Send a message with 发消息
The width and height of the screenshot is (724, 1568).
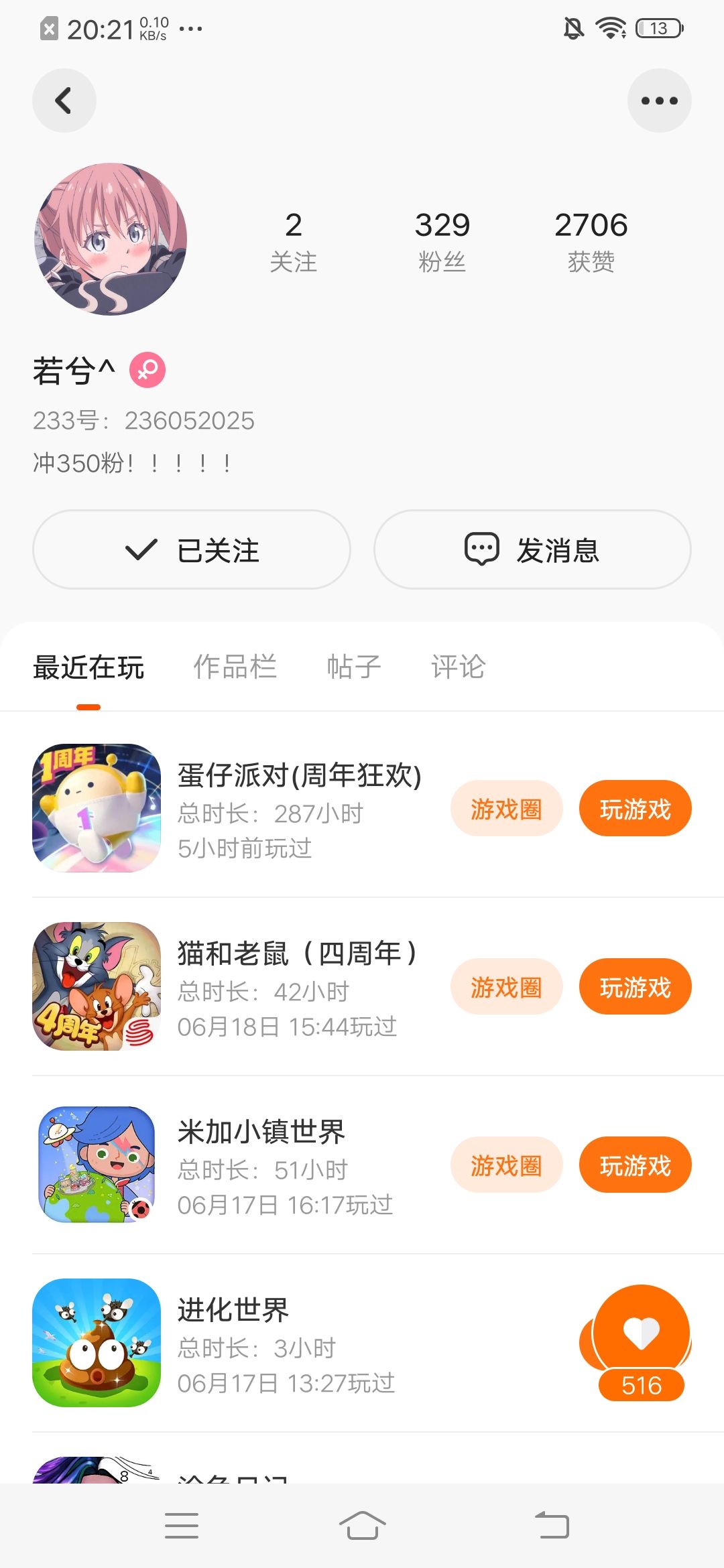tap(532, 549)
